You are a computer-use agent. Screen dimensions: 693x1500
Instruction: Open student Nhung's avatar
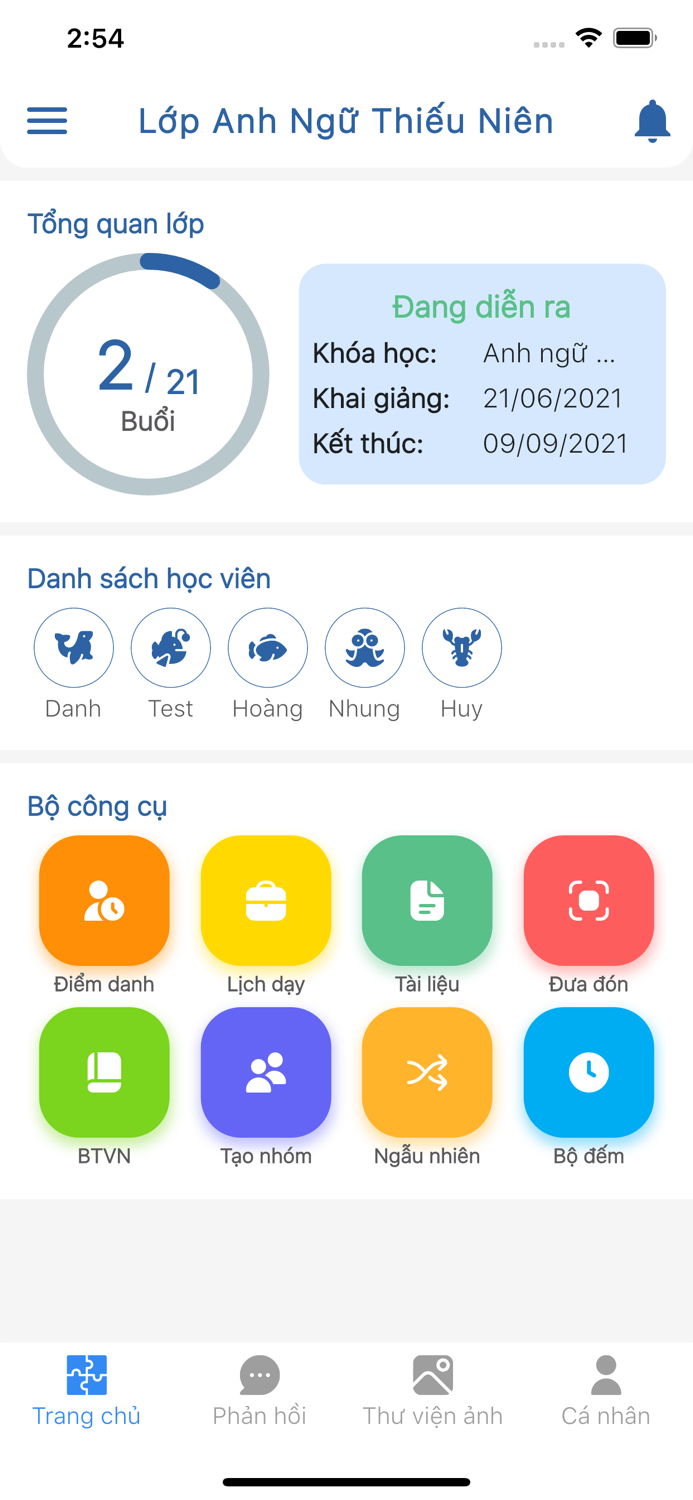365,648
